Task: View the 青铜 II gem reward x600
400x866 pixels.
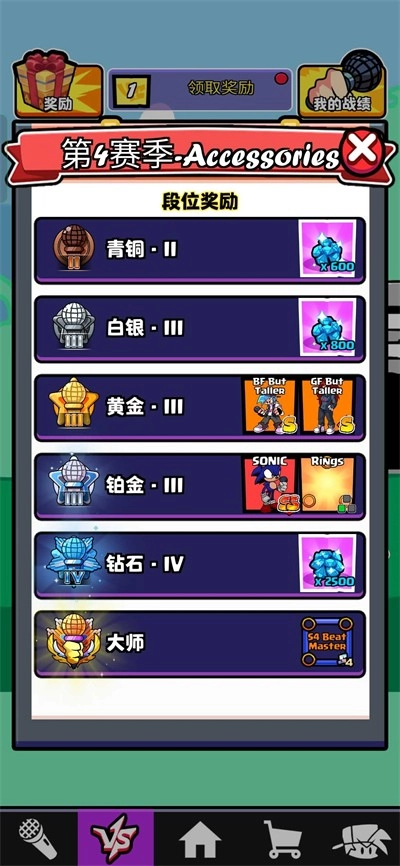Action: tap(328, 249)
